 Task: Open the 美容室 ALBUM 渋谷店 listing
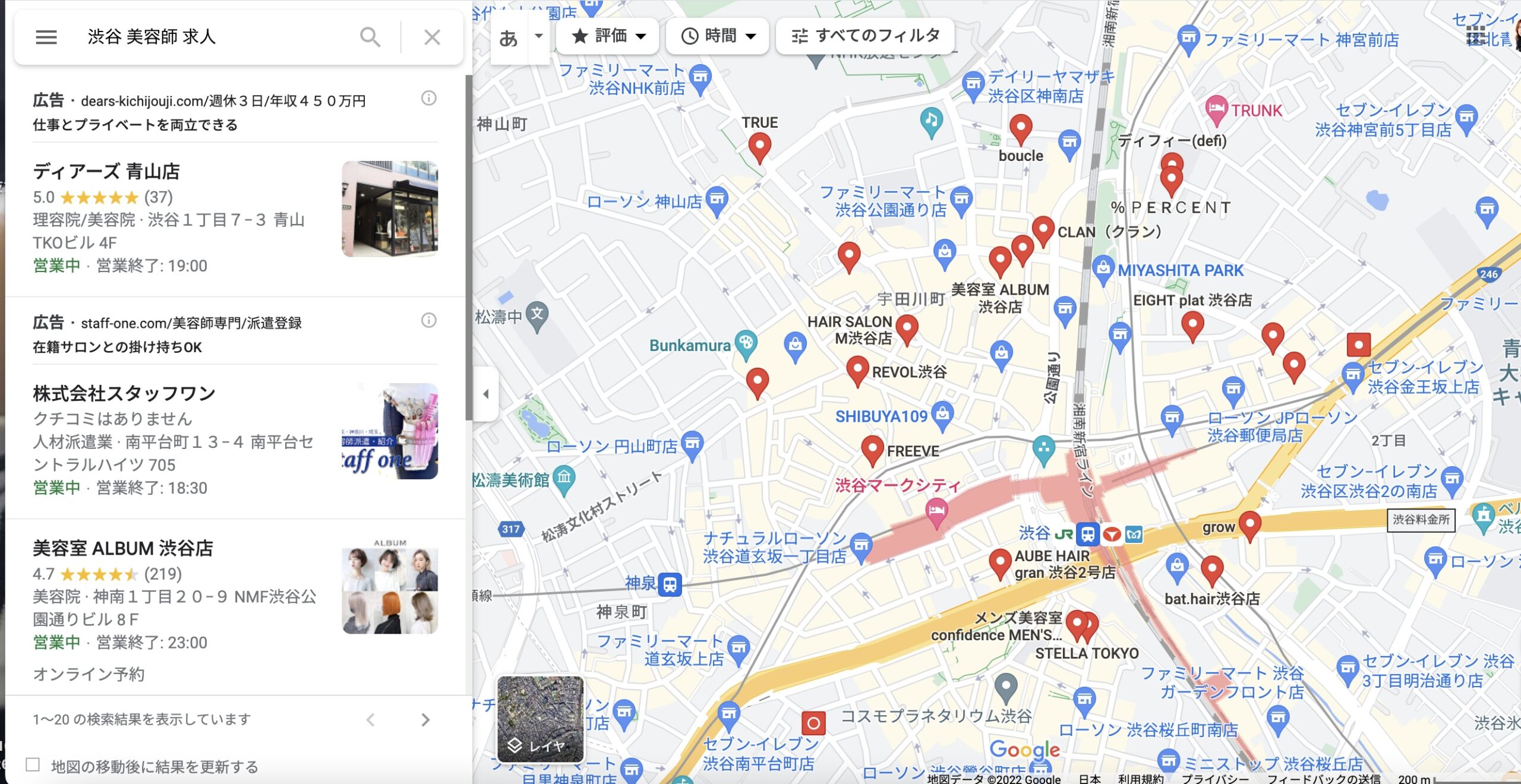coord(122,548)
